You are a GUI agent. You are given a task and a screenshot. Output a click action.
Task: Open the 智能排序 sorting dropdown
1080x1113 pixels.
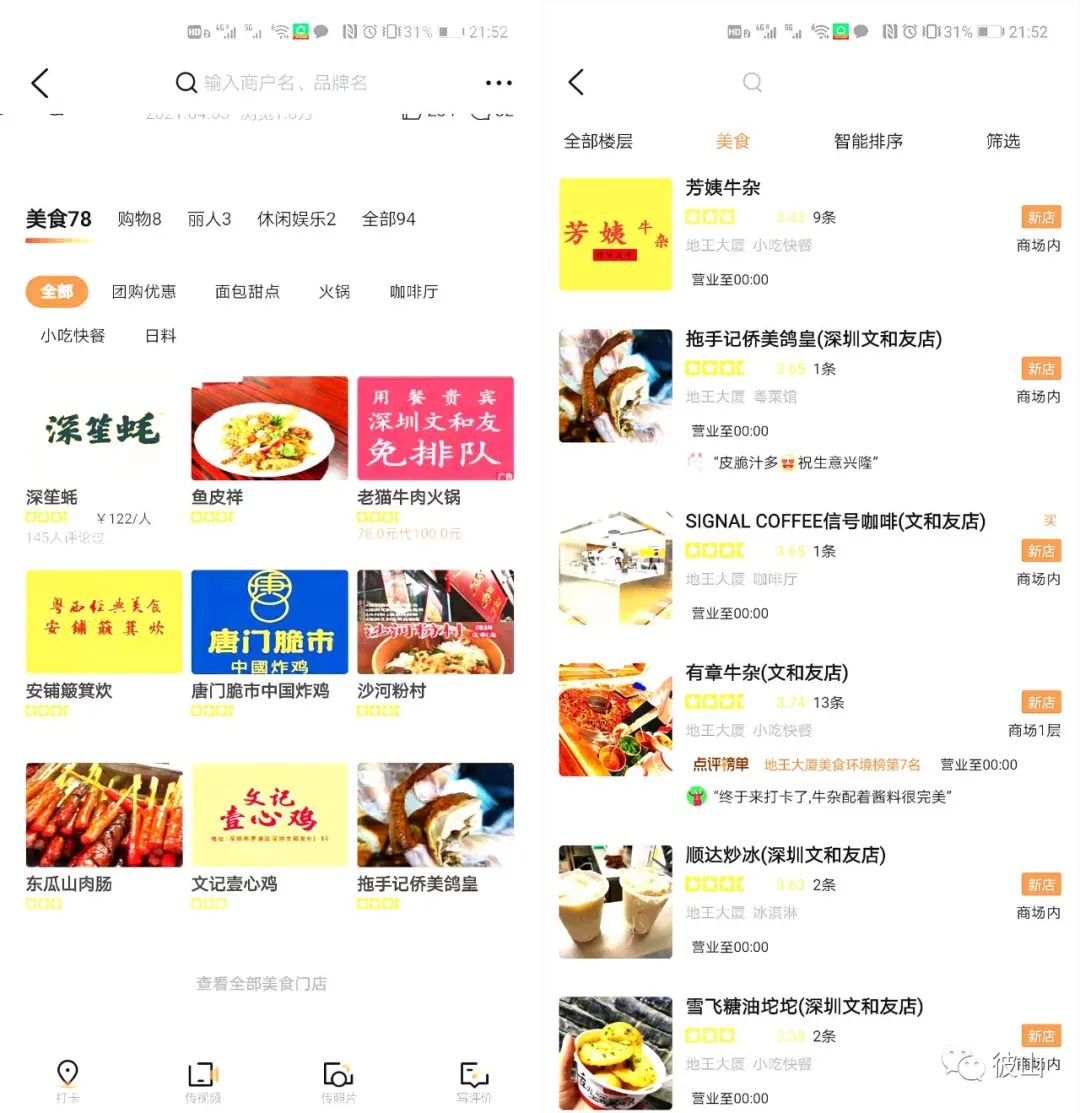868,142
